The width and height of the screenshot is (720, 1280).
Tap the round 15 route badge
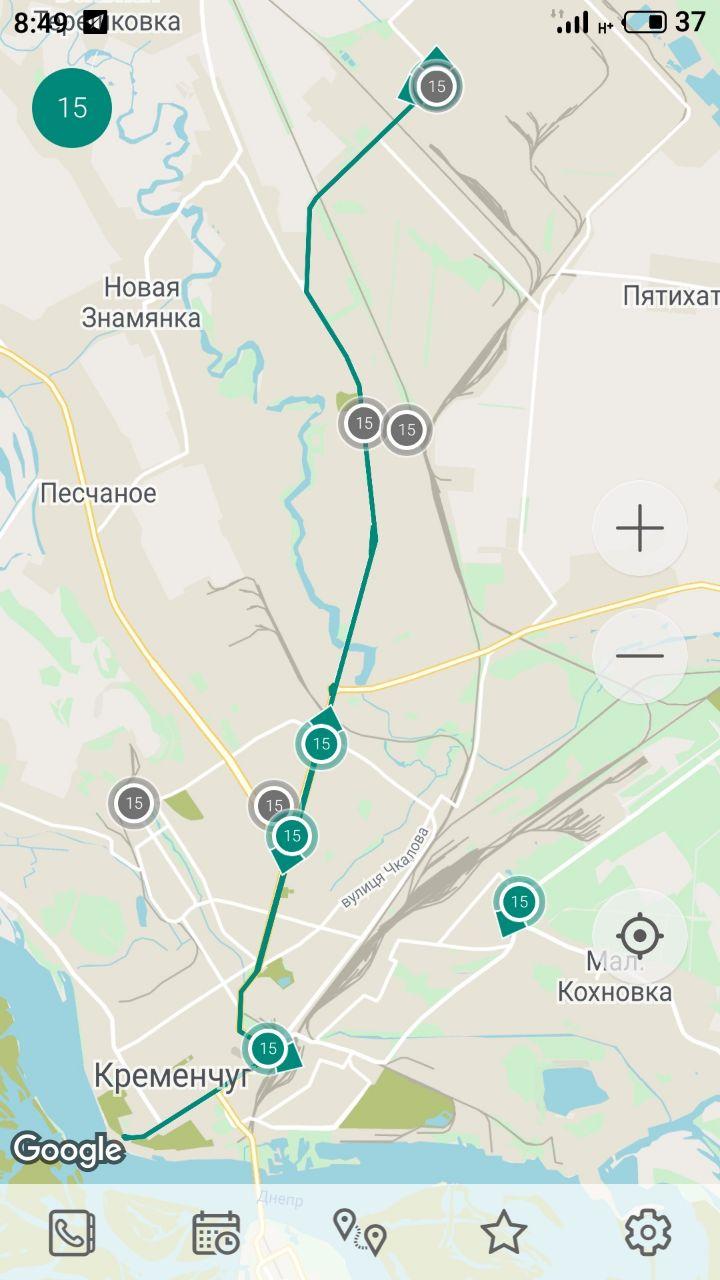(x=72, y=108)
